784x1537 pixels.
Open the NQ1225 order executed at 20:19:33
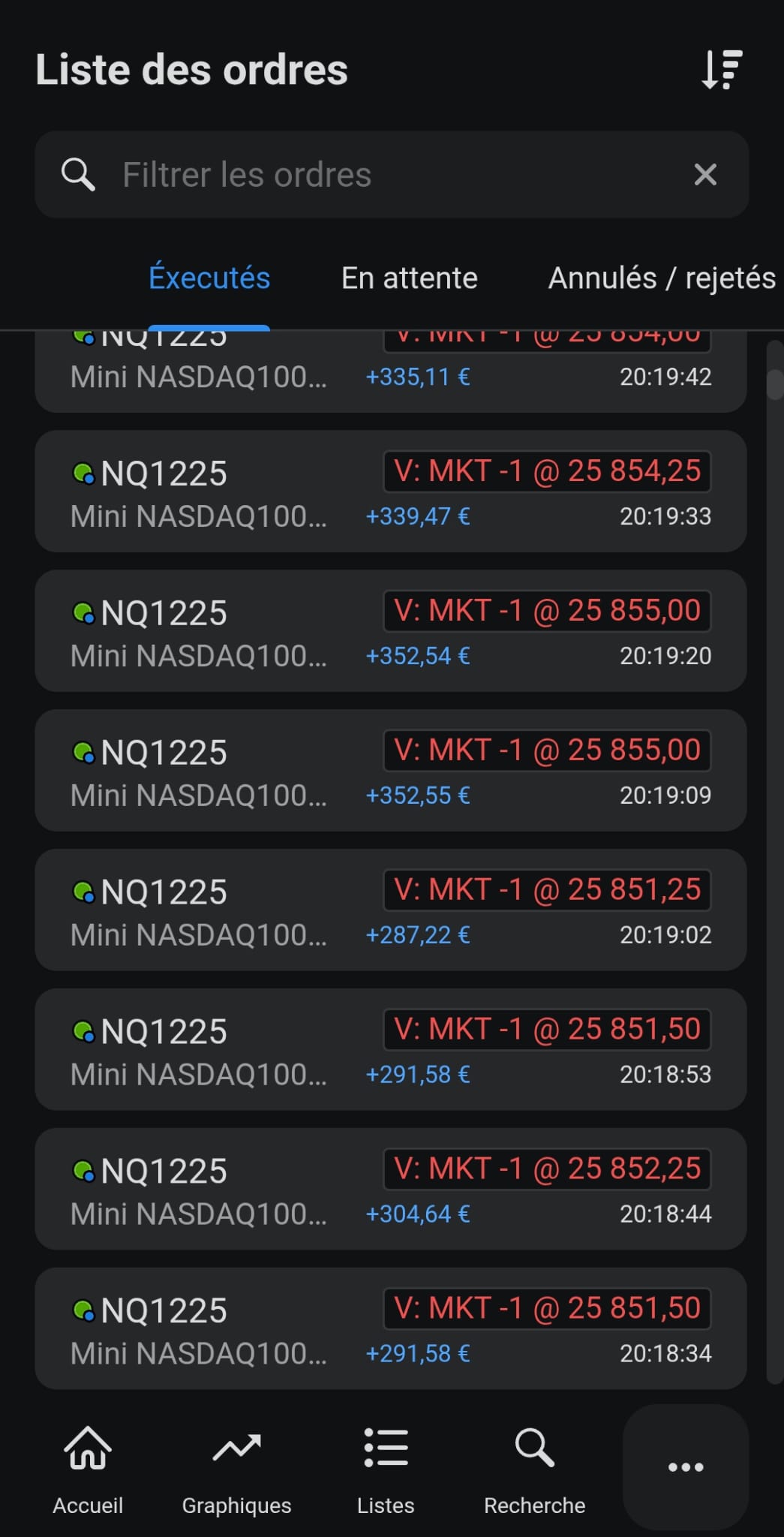click(390, 492)
